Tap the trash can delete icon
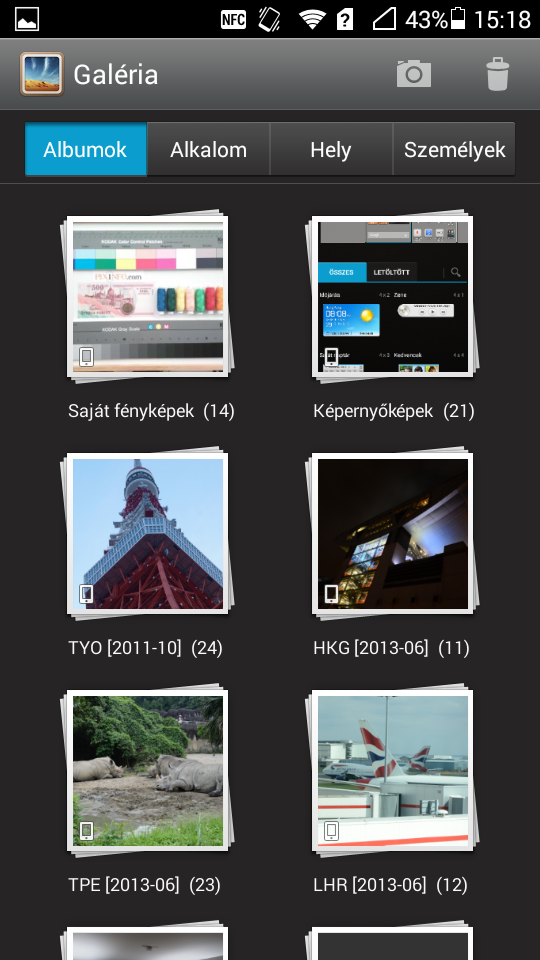Image resolution: width=540 pixels, height=960 pixels. point(497,74)
